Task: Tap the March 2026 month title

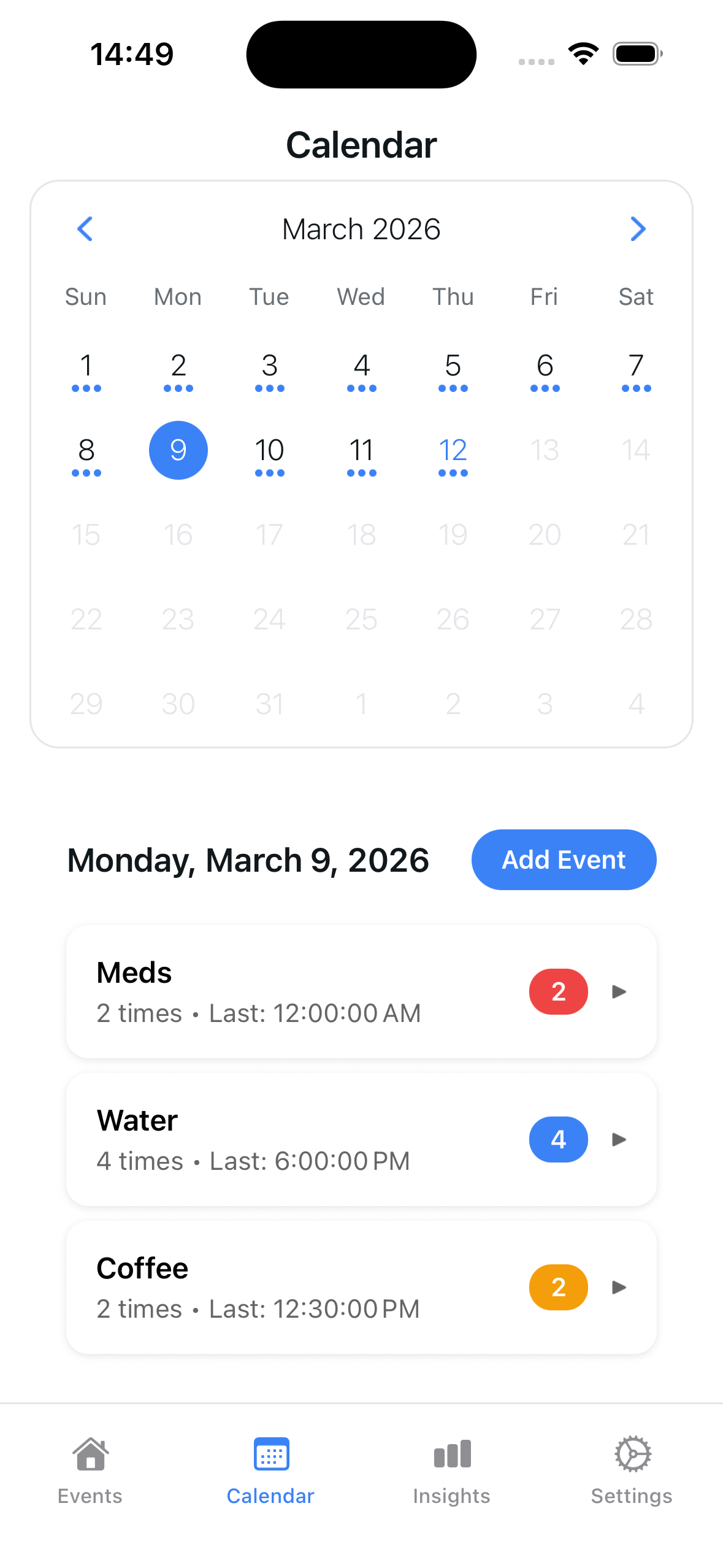Action: pyautogui.click(x=361, y=229)
